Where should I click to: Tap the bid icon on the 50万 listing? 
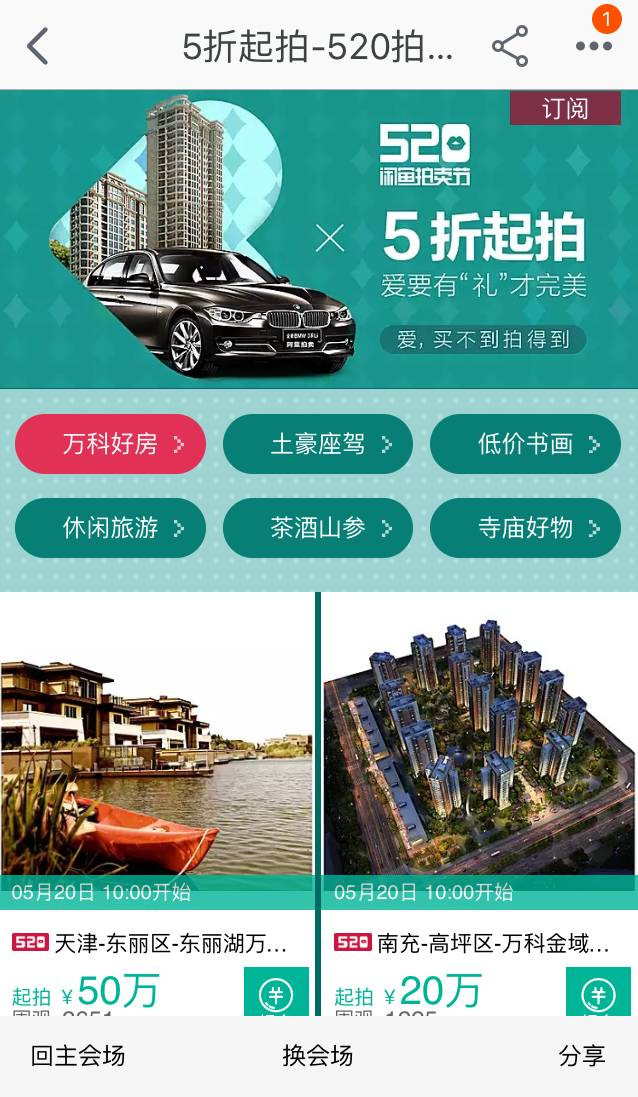click(276, 993)
